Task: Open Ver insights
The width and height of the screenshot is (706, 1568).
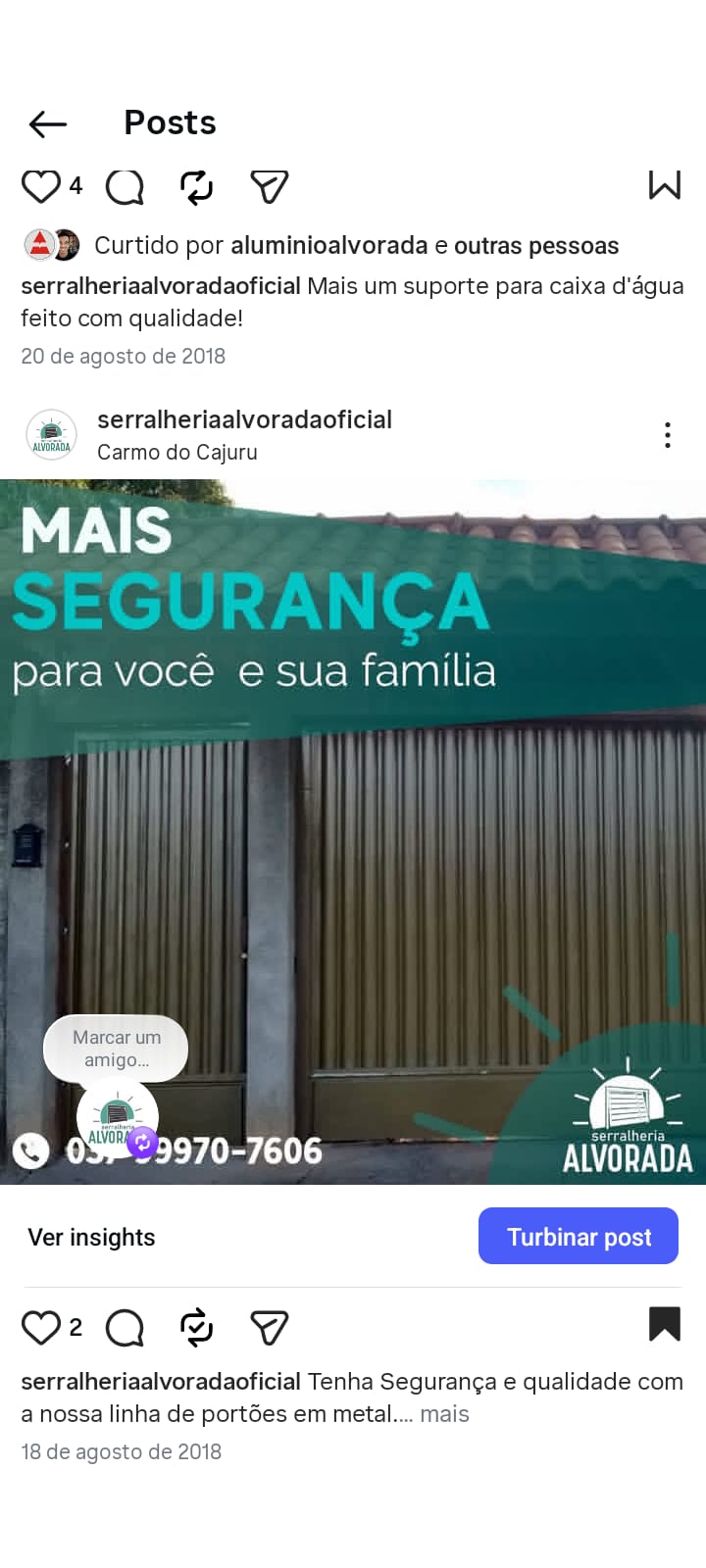Action: click(x=91, y=1237)
